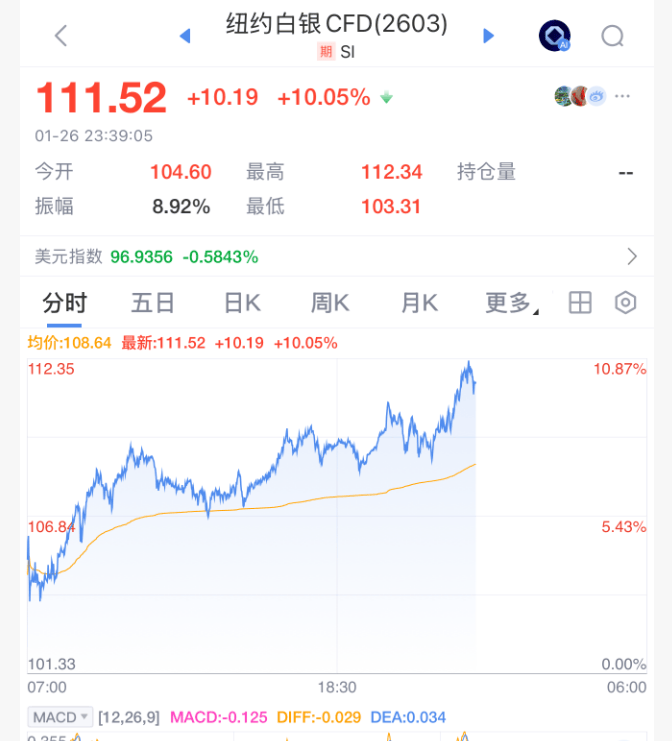This screenshot has width=672, height=741.
Task: Open chart settings hexagon icon
Action: coord(626,303)
